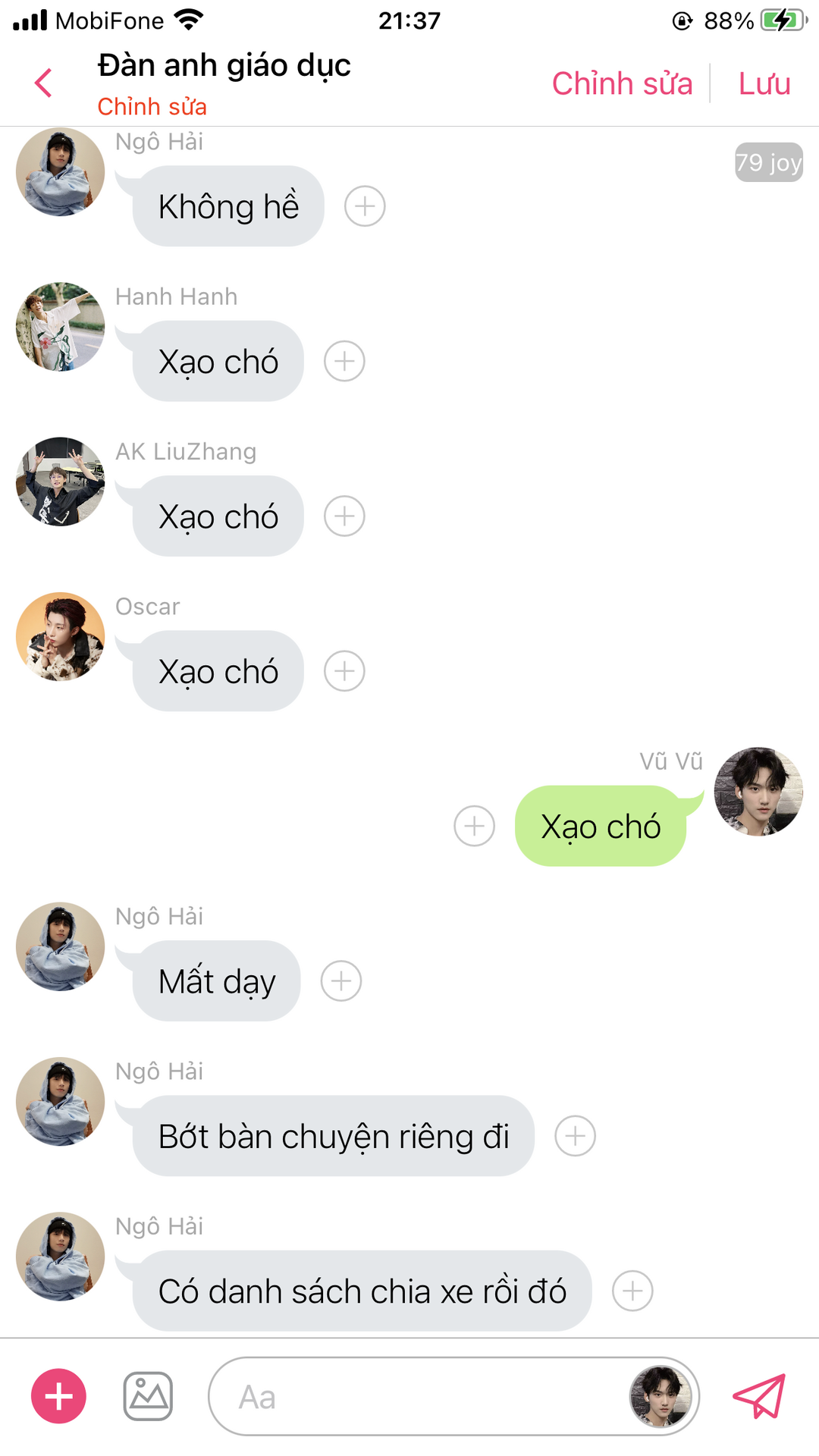Open the image picker icon
819x1456 pixels.
(x=148, y=1396)
